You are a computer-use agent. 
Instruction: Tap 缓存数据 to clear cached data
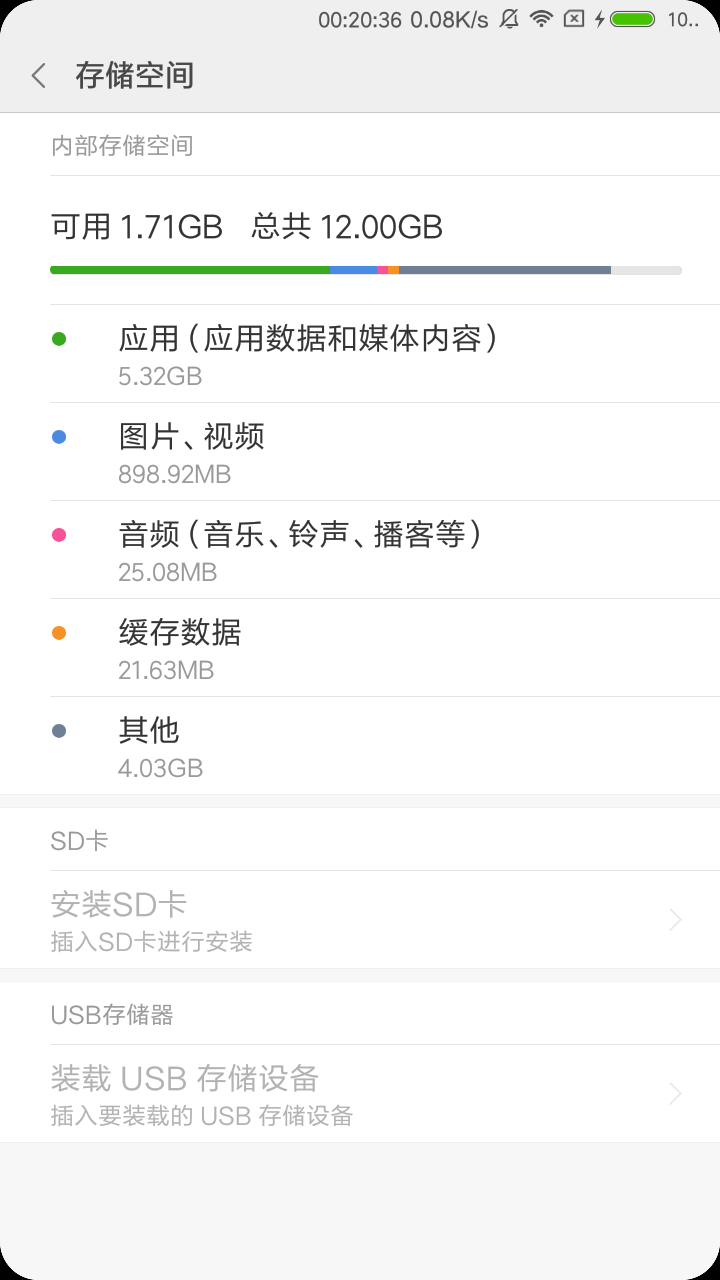pyautogui.click(x=360, y=648)
